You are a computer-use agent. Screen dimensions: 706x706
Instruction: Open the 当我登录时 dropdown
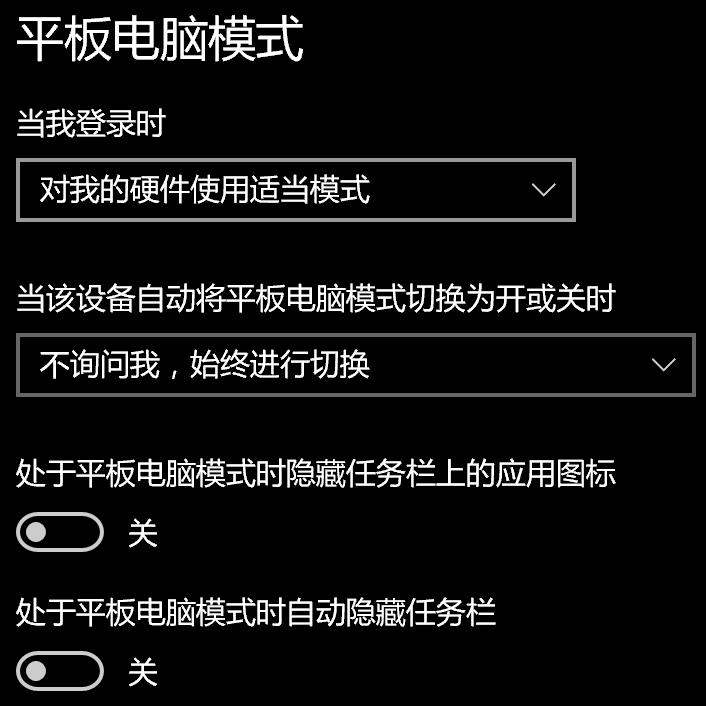pyautogui.click(x=296, y=190)
